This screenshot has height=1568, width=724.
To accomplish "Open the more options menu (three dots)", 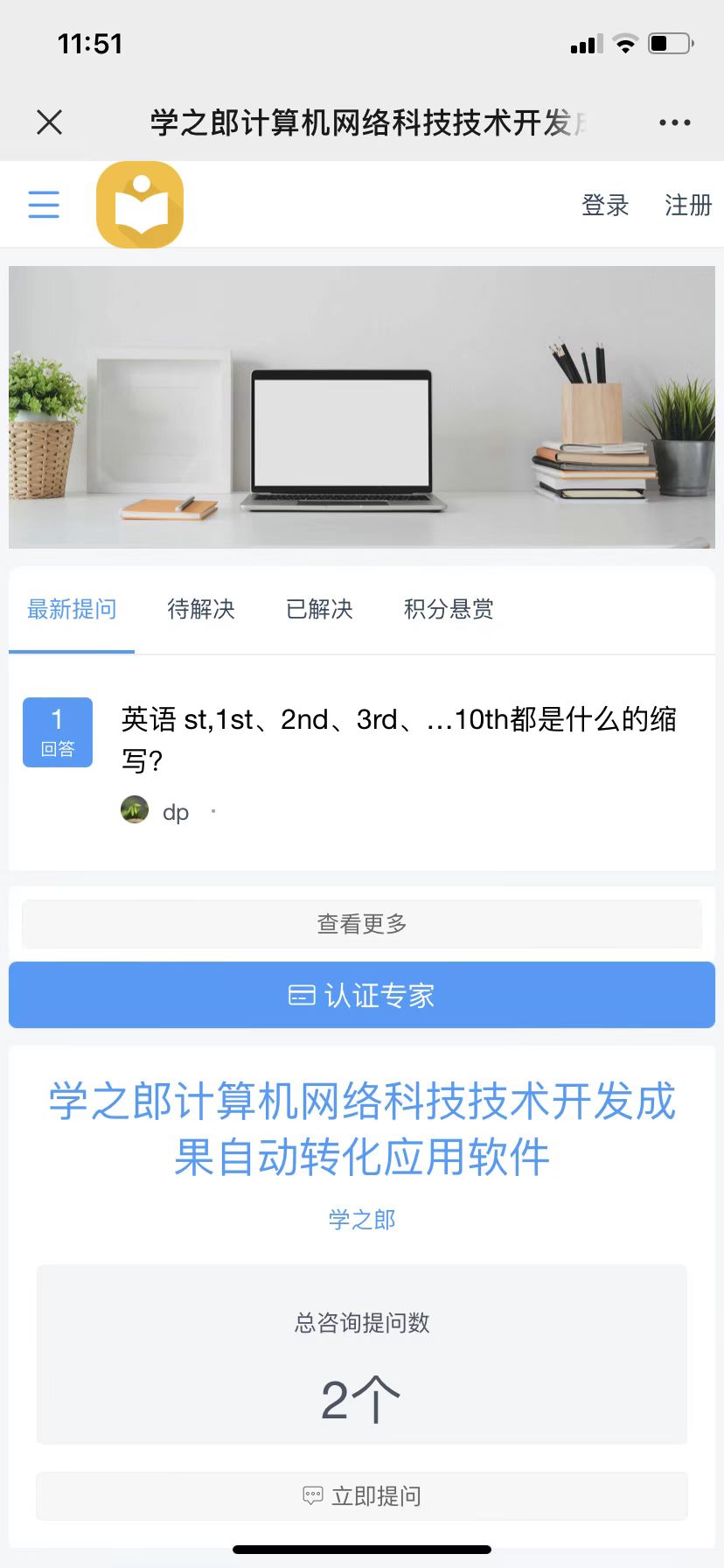I will coord(674,122).
